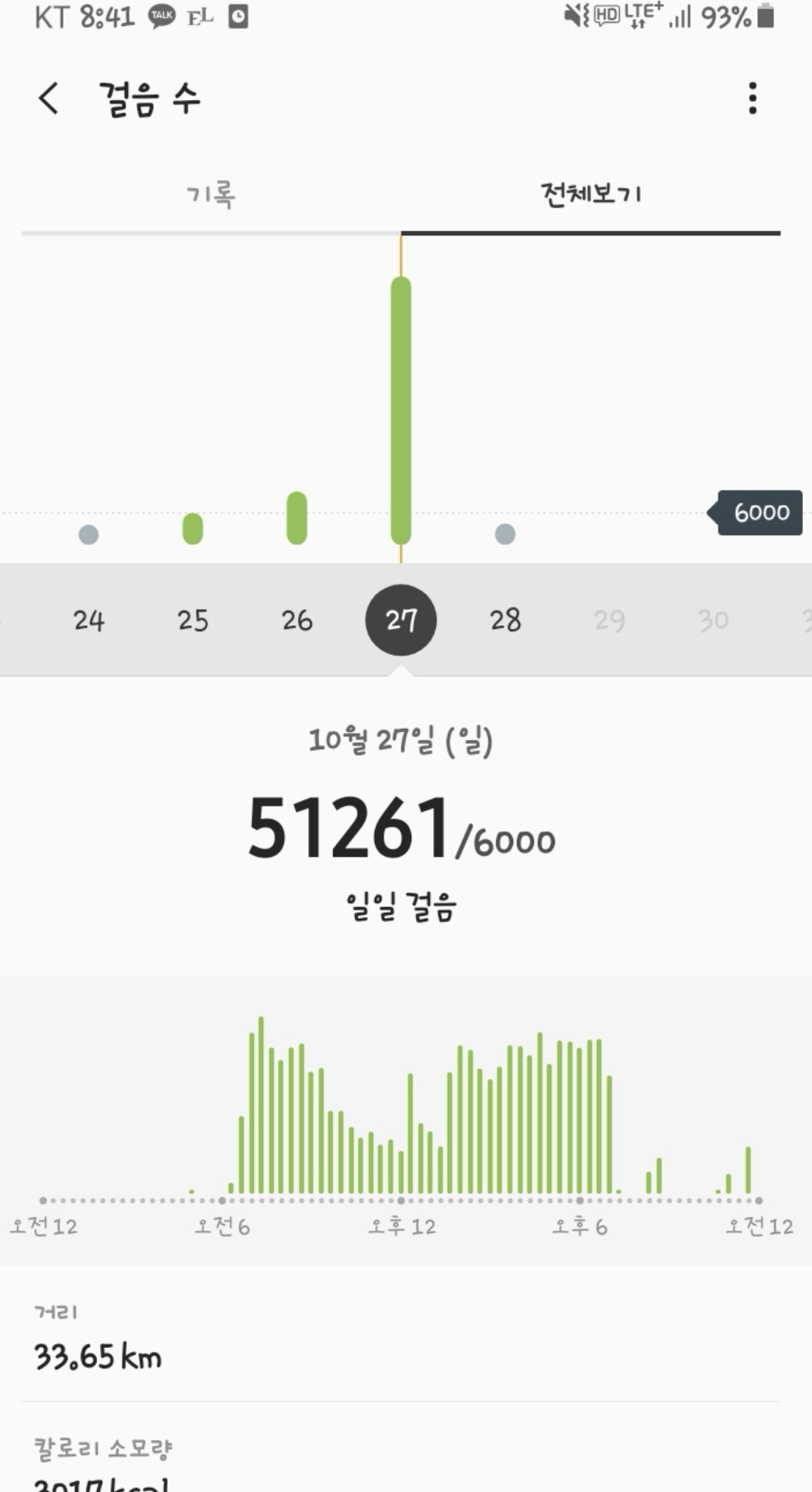Screen dimensions: 812x1492
Task: Go back from the 걸음 수 screen
Action: (49, 99)
